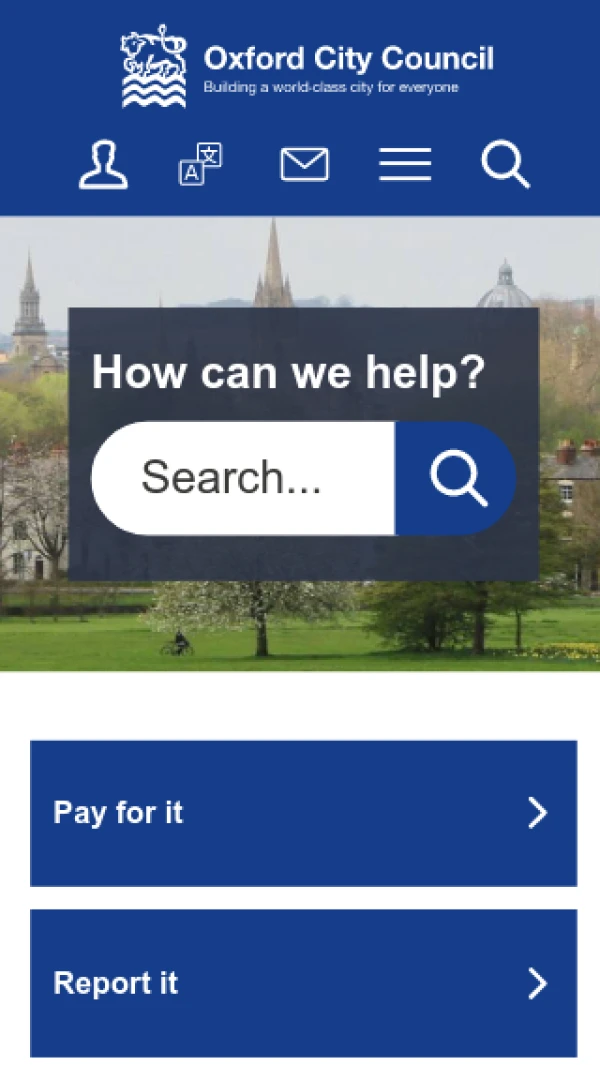Tap the header search magnifier

505,164
